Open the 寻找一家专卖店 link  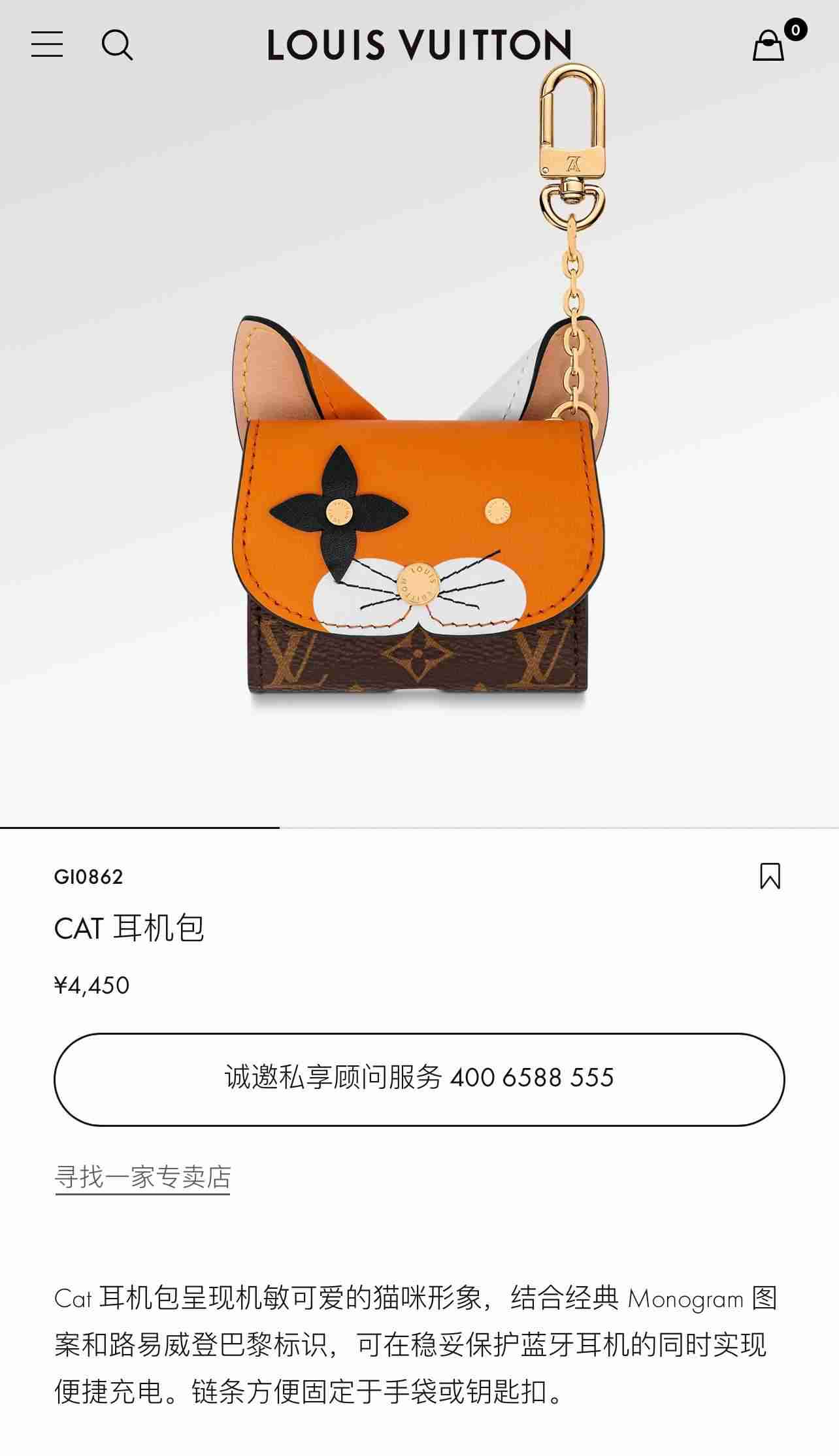pos(142,1177)
